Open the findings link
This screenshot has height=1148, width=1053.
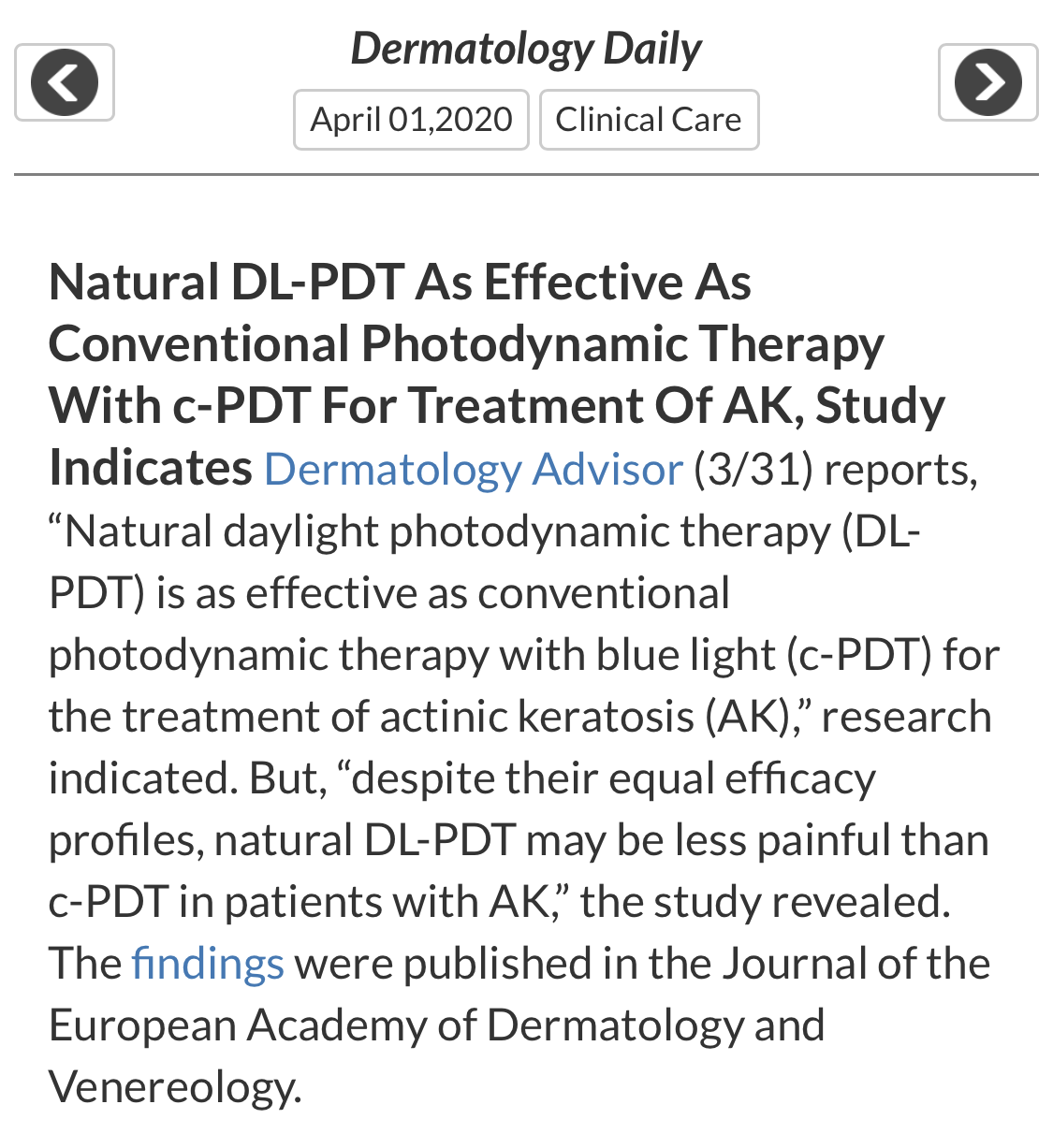[x=208, y=963]
